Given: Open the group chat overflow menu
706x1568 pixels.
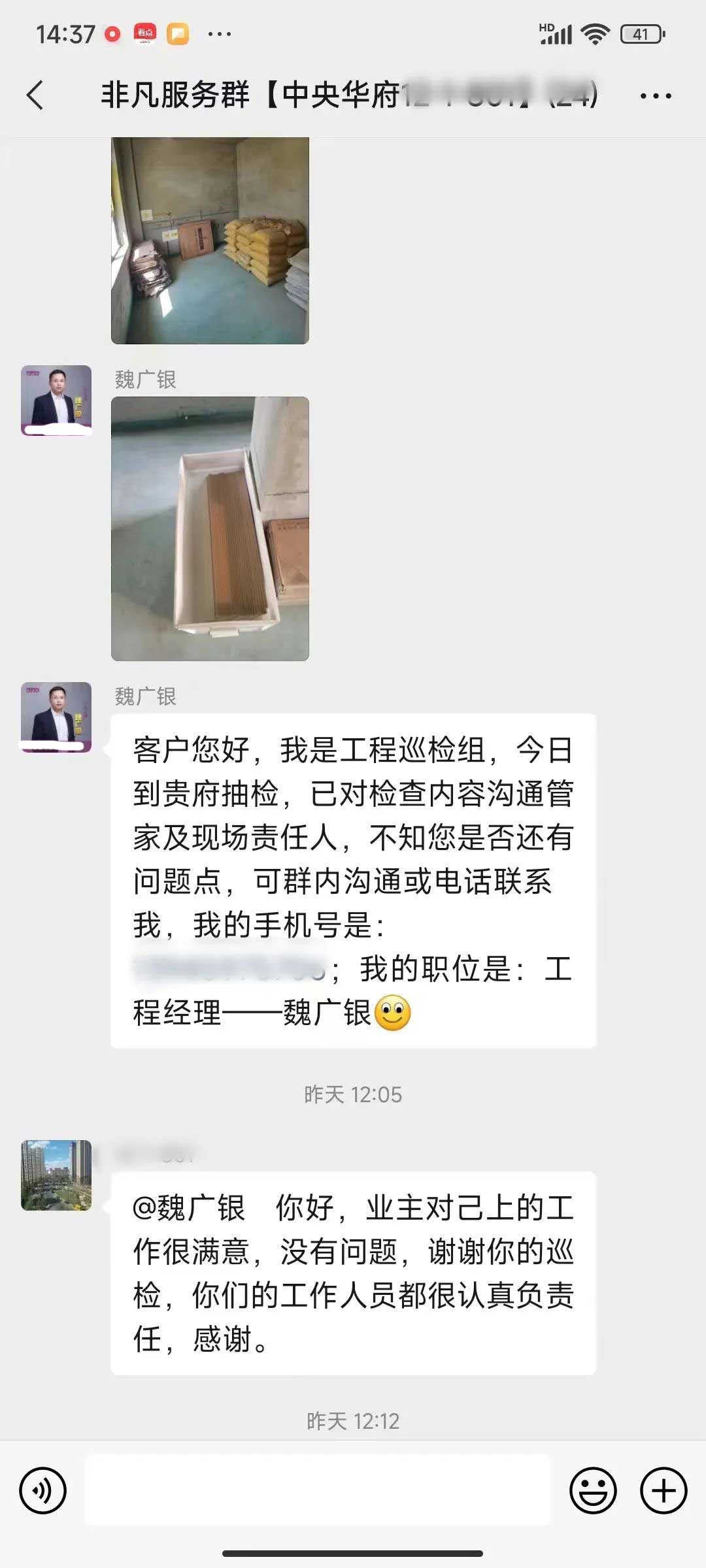Looking at the screenshot, I should point(655,96).
